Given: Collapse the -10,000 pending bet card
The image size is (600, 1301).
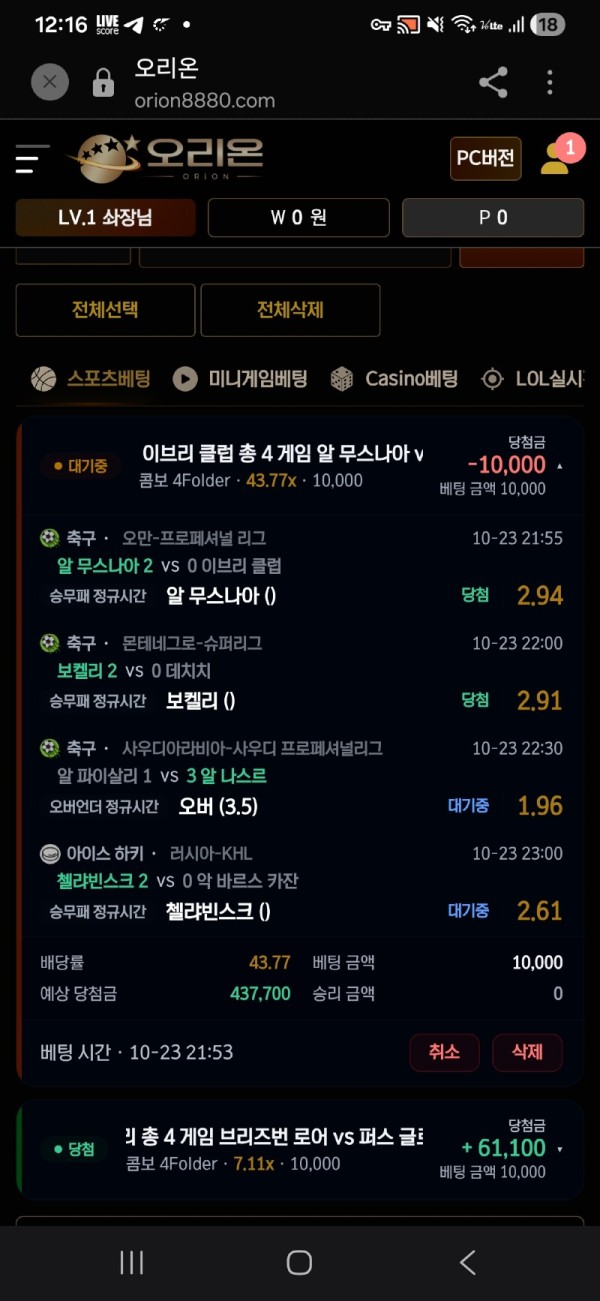Looking at the screenshot, I should tap(559, 466).
